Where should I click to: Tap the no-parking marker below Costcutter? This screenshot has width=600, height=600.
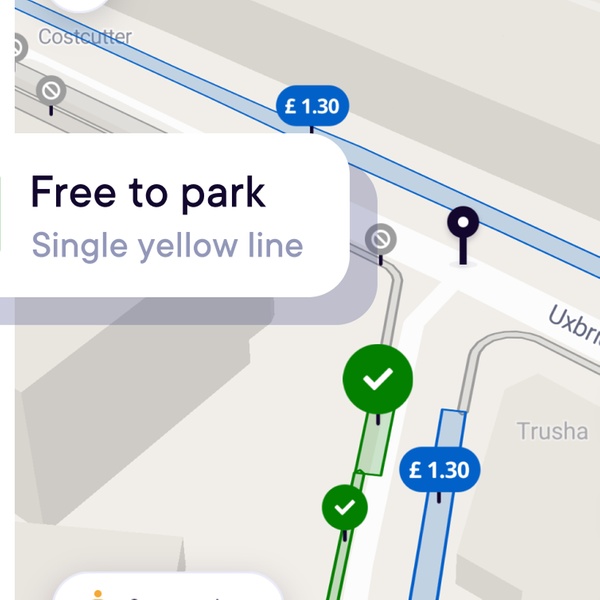[x=51, y=91]
